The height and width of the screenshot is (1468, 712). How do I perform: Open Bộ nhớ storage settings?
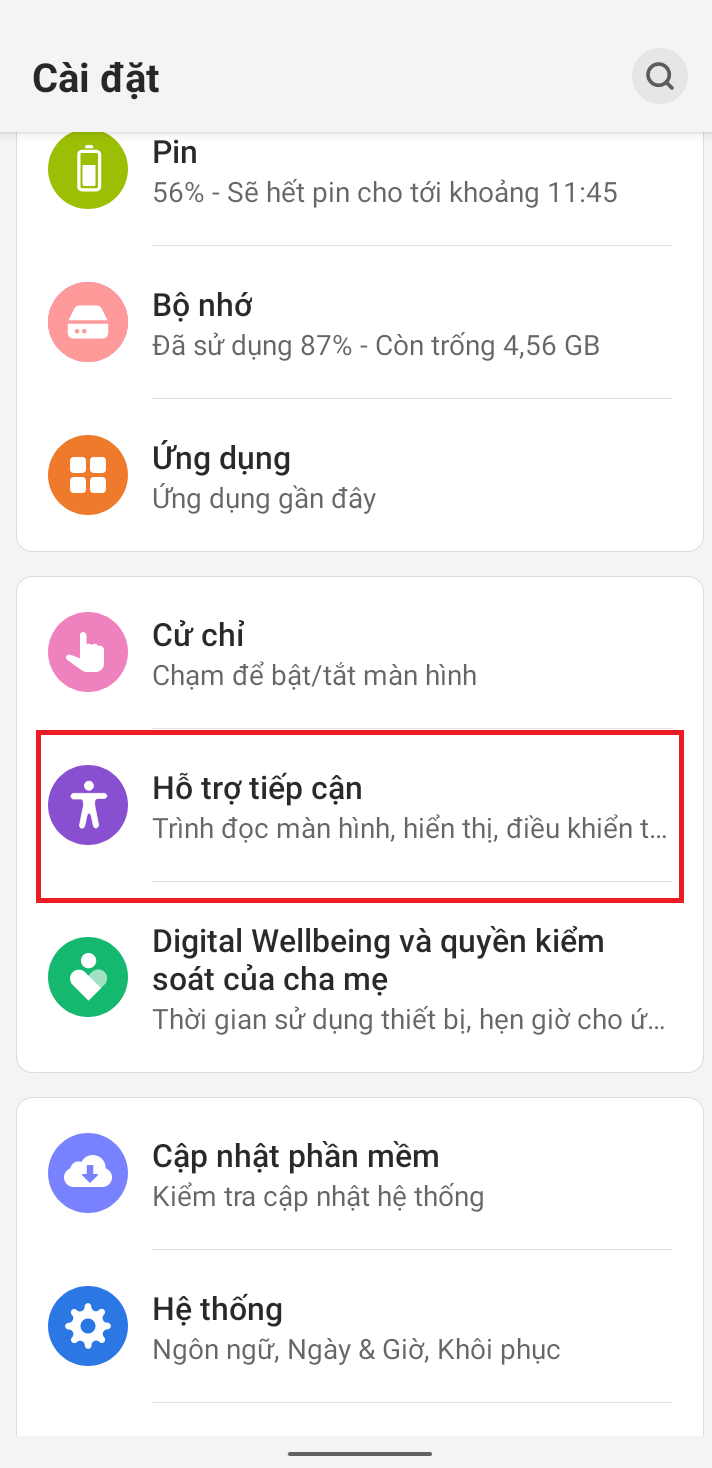tap(360, 322)
